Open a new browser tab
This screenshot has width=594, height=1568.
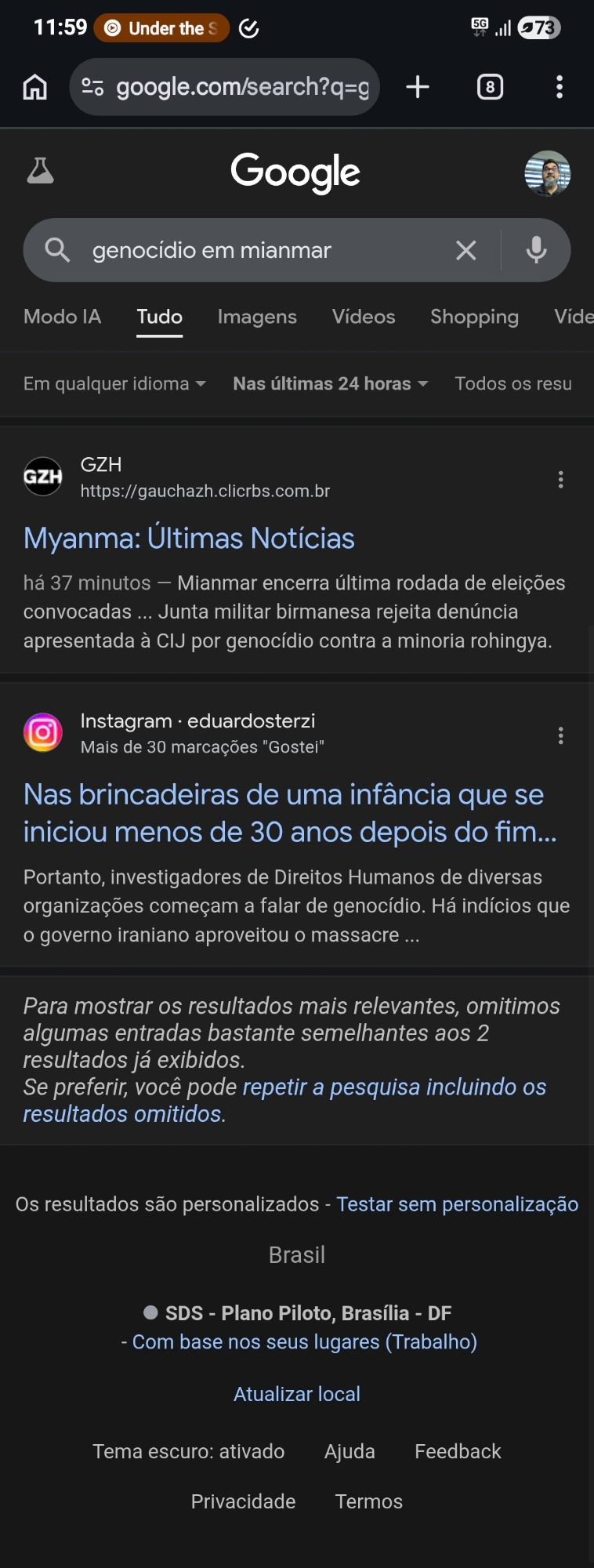(x=418, y=87)
